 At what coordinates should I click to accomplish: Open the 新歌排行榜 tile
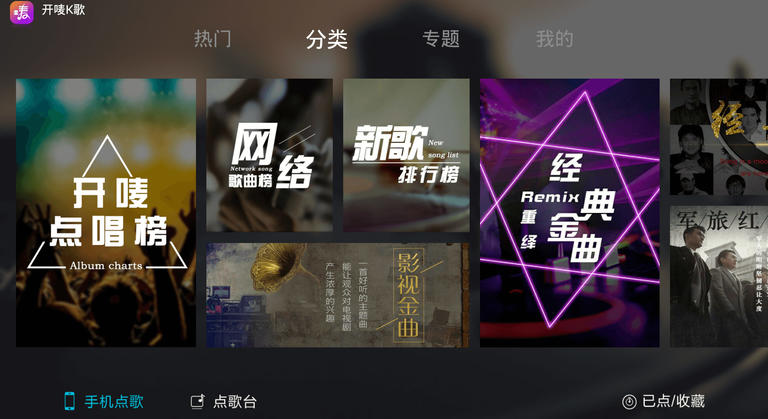(406, 155)
